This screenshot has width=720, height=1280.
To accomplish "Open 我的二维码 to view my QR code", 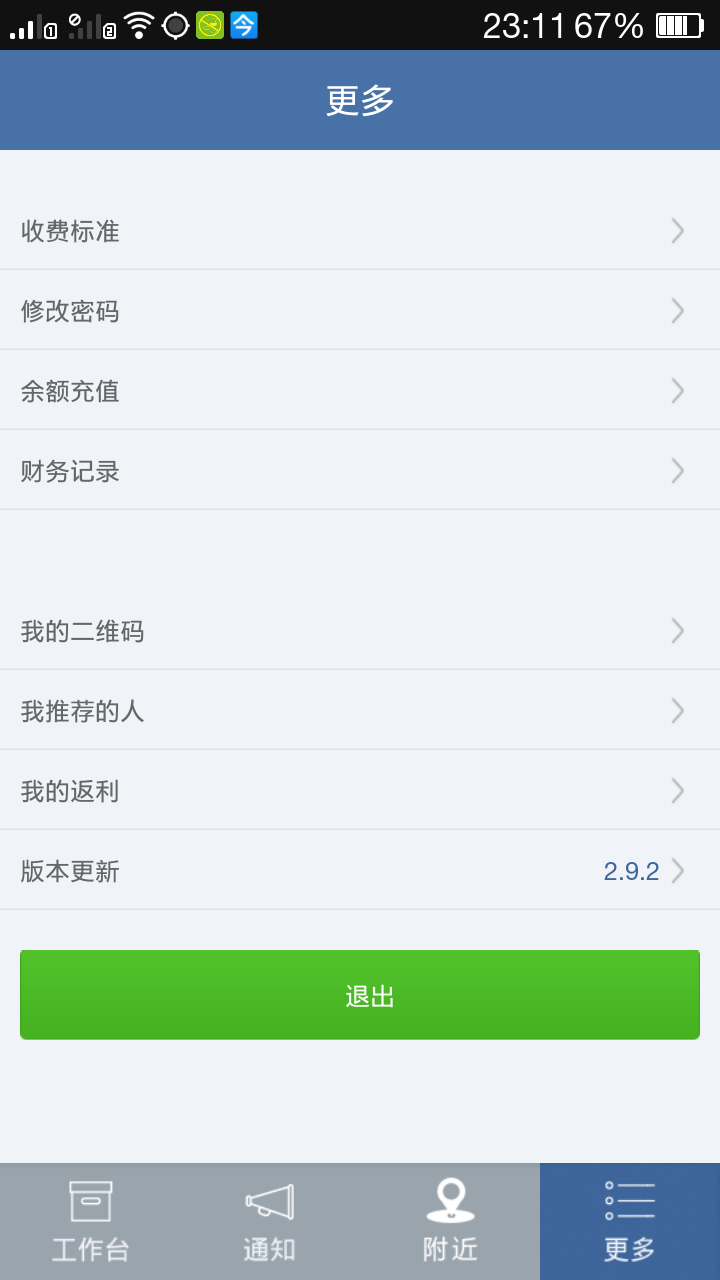I will (x=360, y=631).
